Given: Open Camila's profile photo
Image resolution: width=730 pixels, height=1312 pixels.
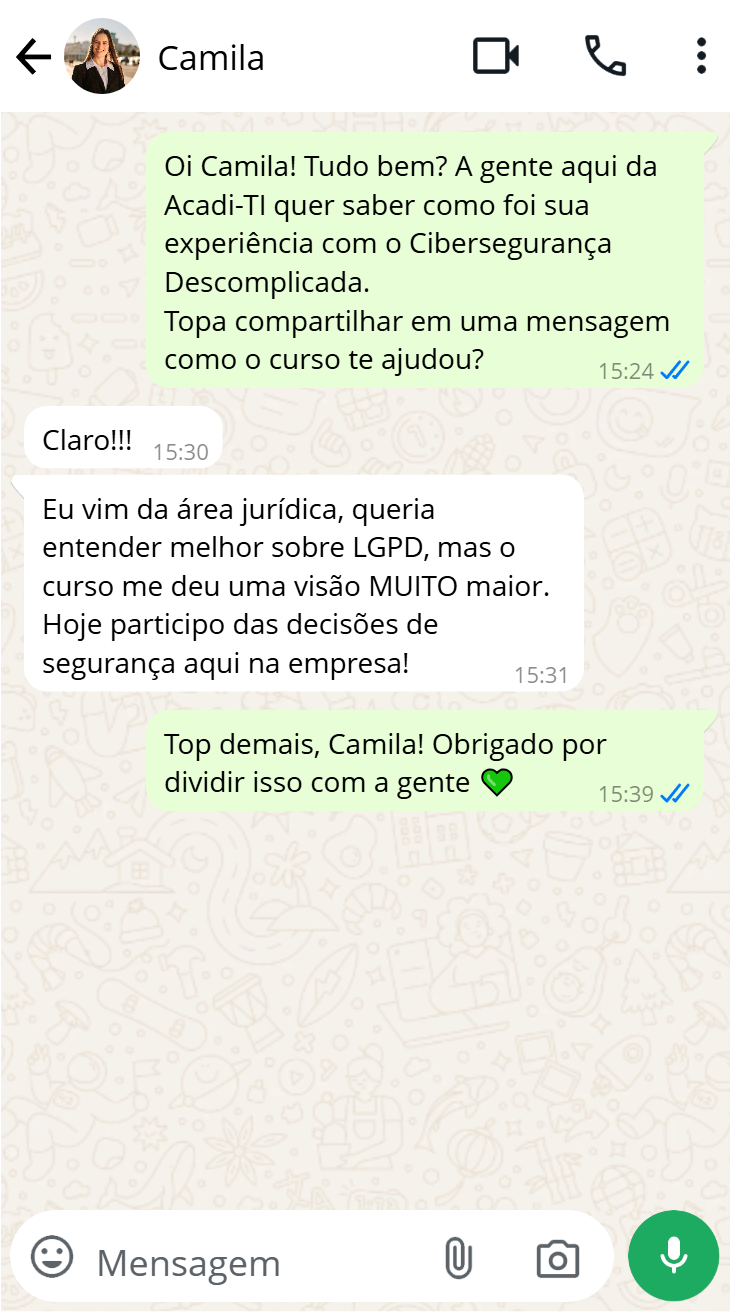Looking at the screenshot, I should [x=102, y=57].
